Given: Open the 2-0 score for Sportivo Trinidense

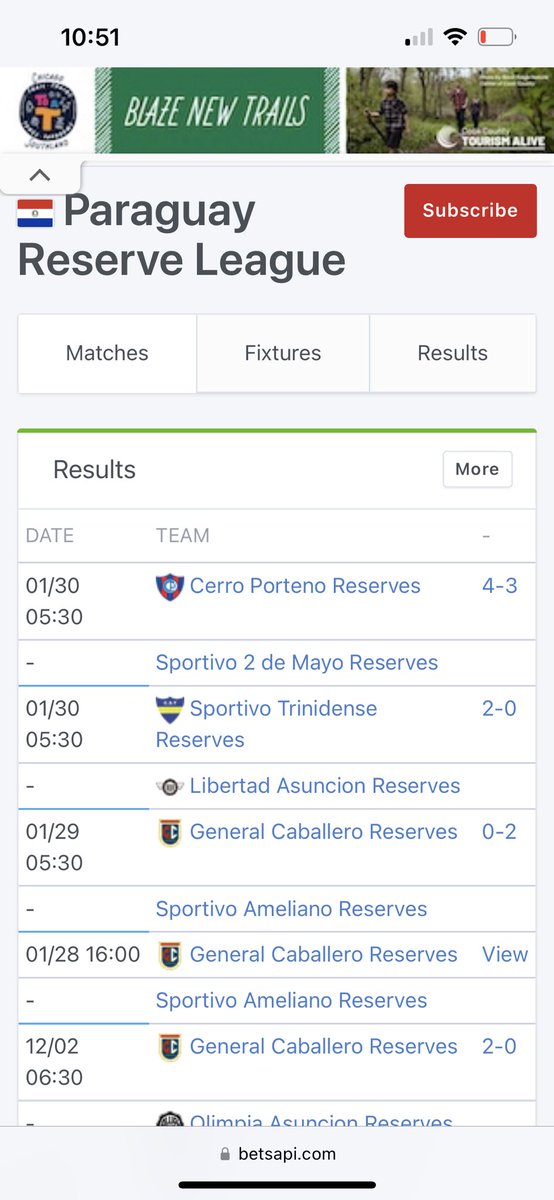Looking at the screenshot, I should (500, 709).
